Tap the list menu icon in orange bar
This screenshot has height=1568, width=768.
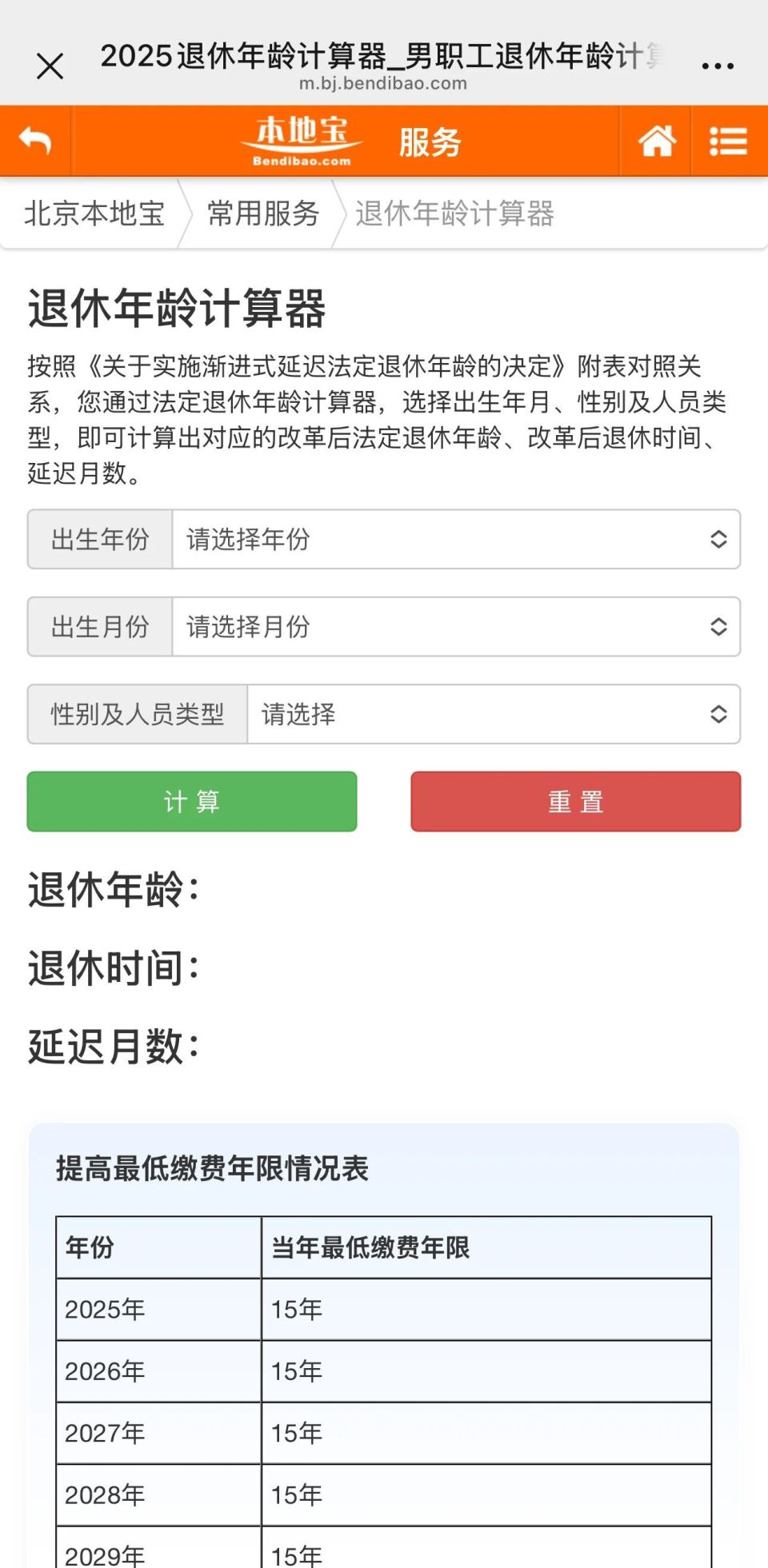click(727, 140)
